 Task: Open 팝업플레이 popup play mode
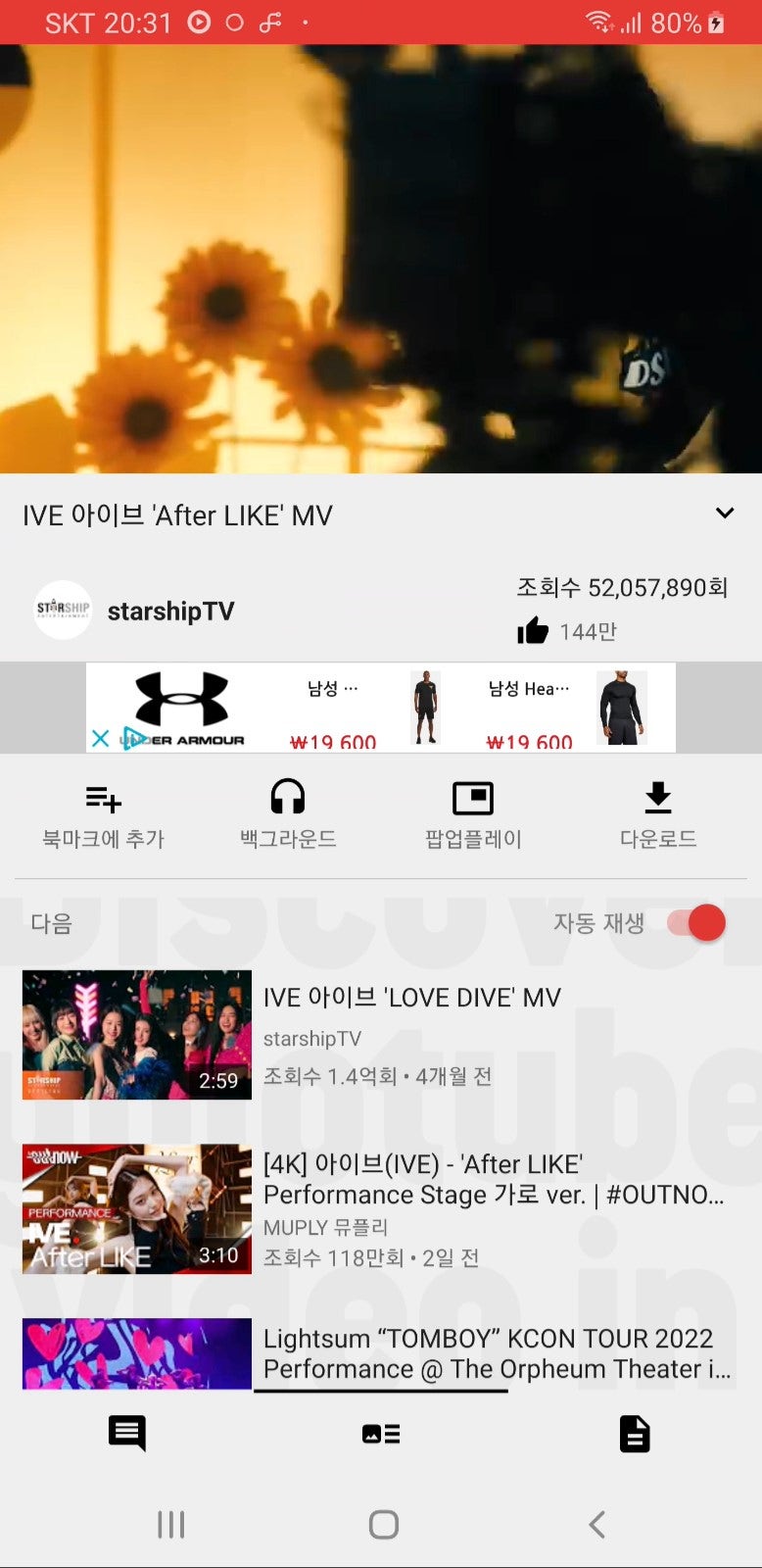(473, 797)
